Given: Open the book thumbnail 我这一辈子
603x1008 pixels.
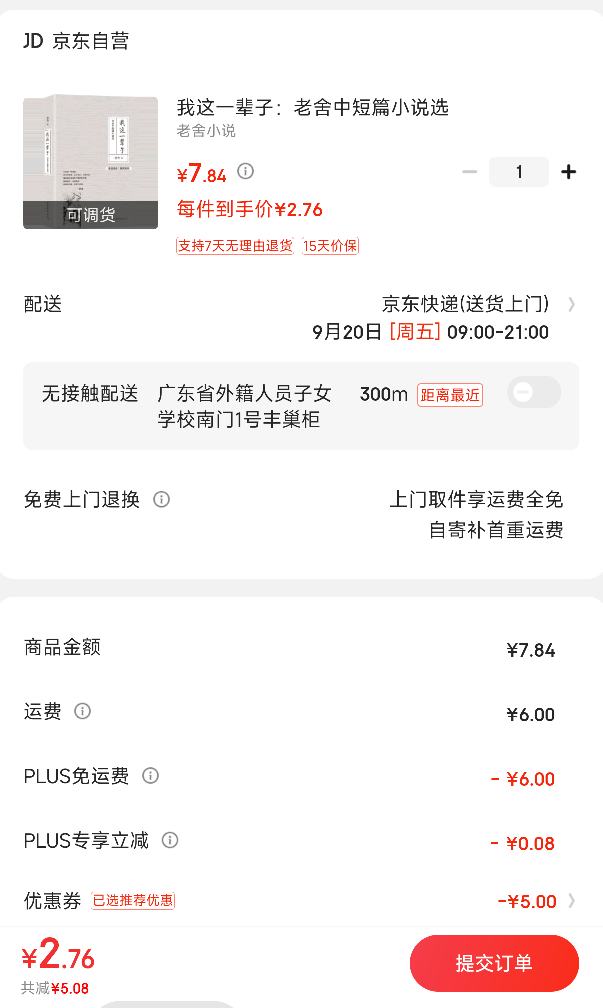Looking at the screenshot, I should coord(91,162).
